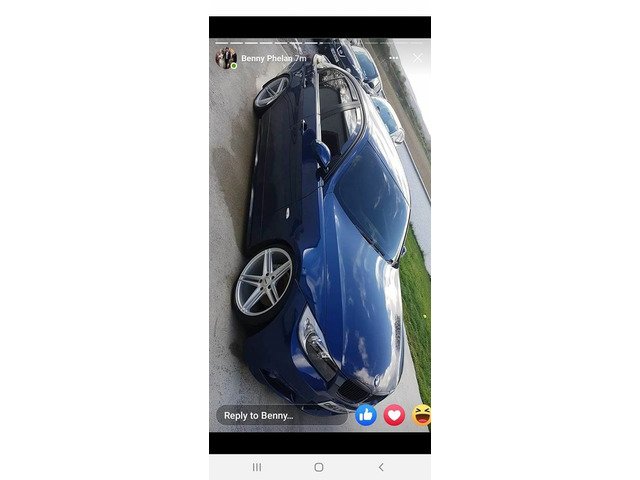Send the red heart reaction

tap(395, 414)
